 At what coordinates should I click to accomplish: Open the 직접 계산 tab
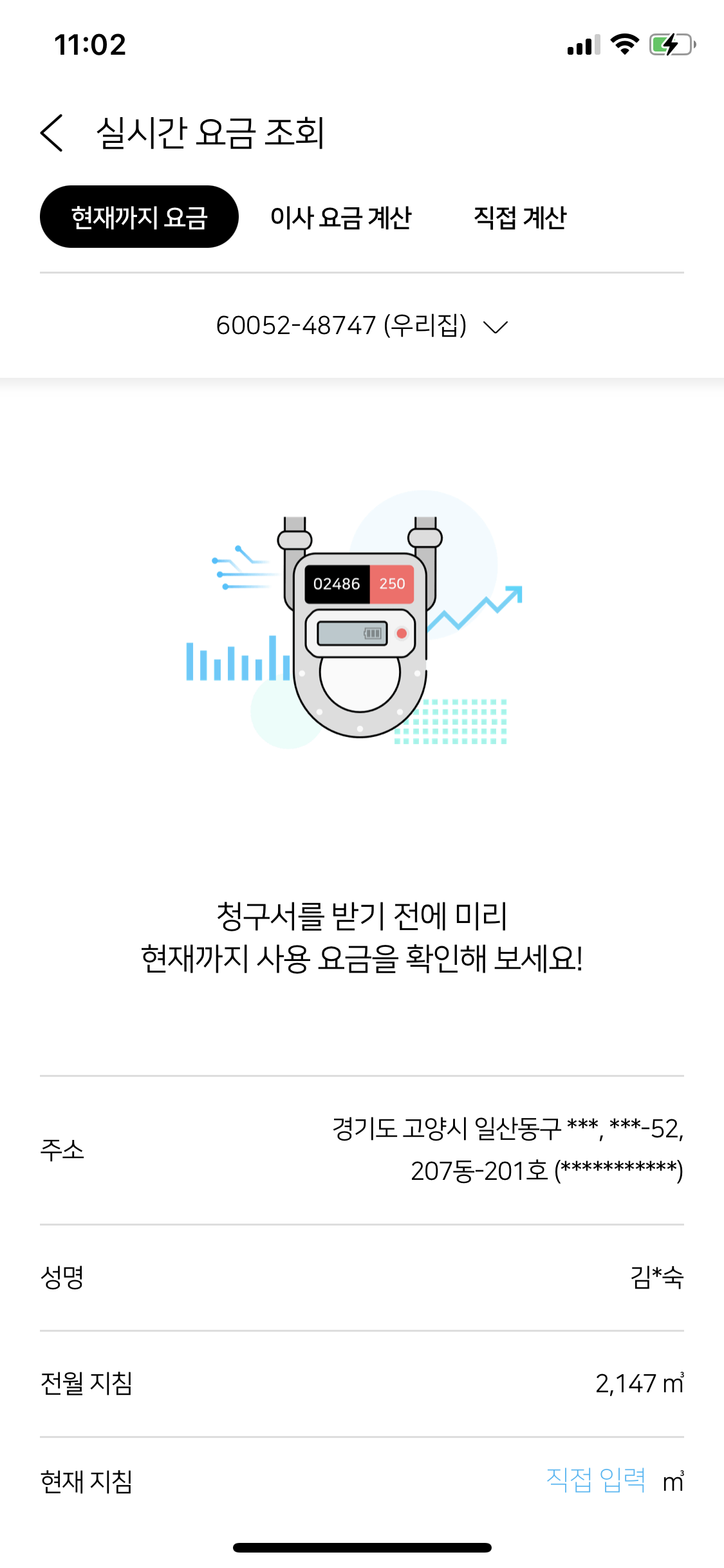[x=520, y=218]
